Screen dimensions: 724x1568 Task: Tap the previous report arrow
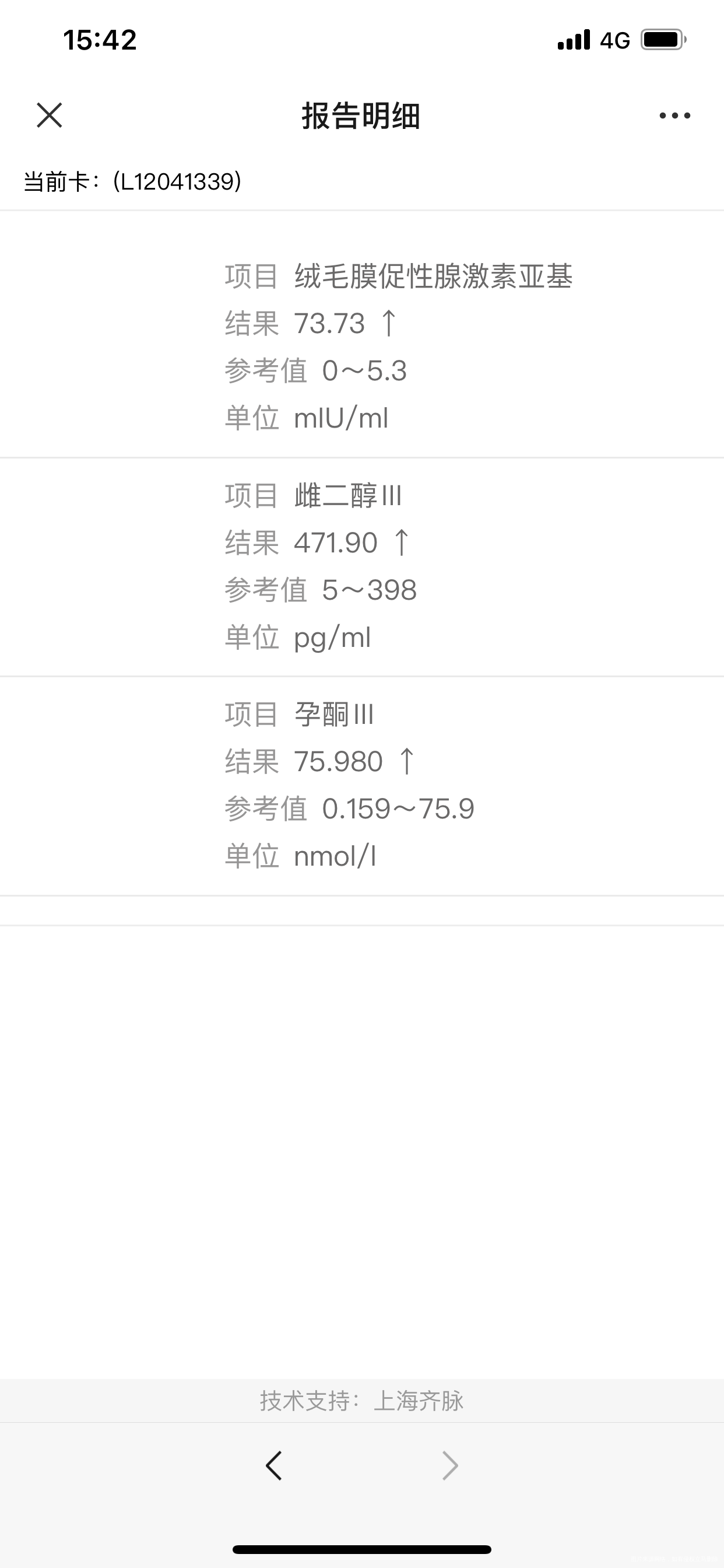pos(273,1465)
